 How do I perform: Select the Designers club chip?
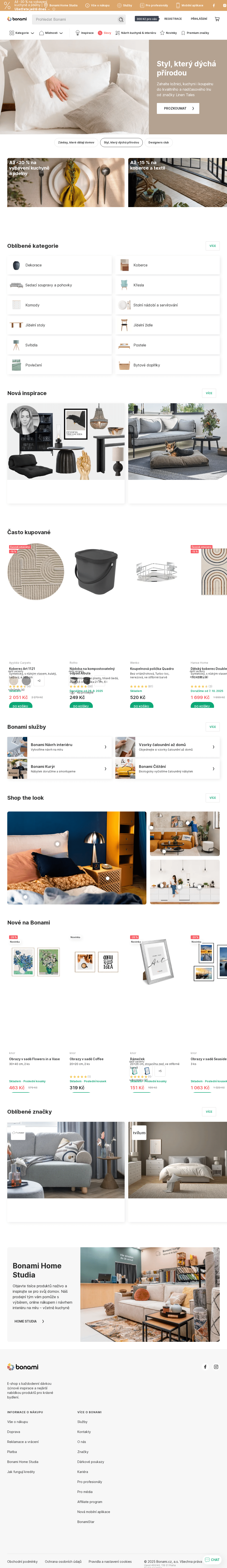[x=159, y=143]
